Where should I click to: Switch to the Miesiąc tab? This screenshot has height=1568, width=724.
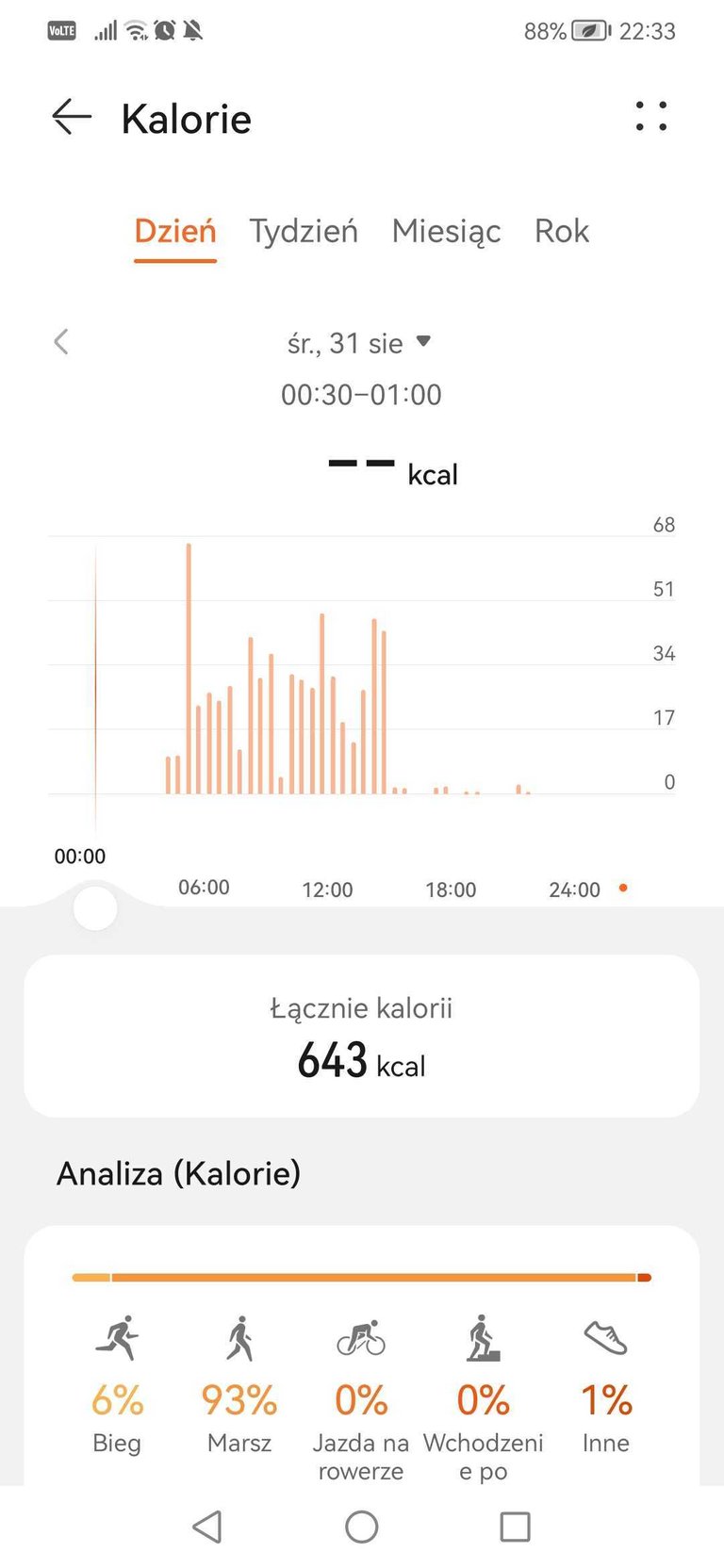(446, 232)
